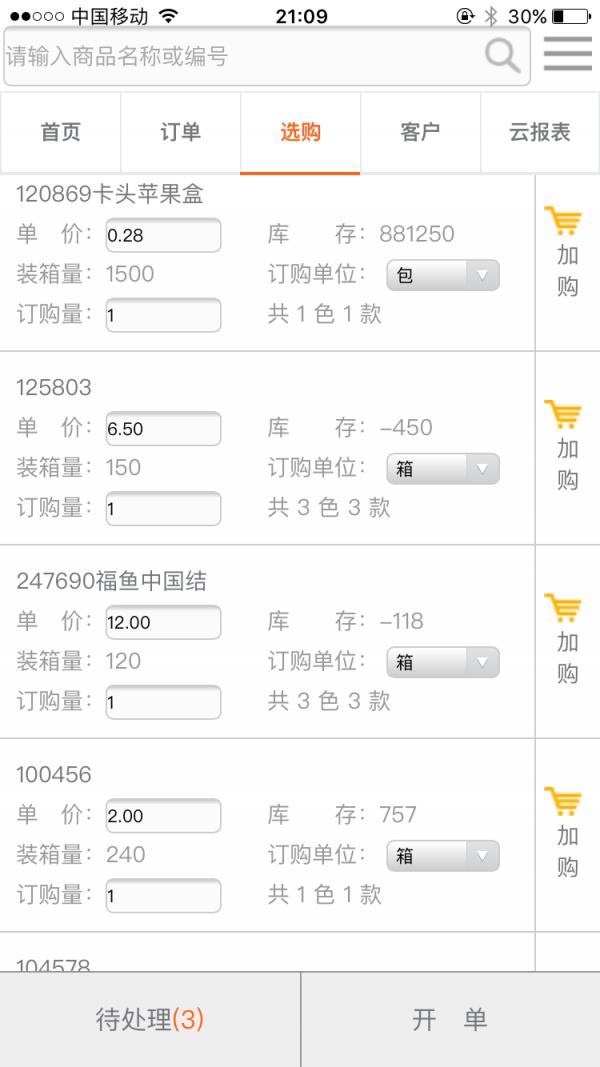The height and width of the screenshot is (1067, 600).
Task: Add item 125803 to cart with 加购
Action: 567,446
